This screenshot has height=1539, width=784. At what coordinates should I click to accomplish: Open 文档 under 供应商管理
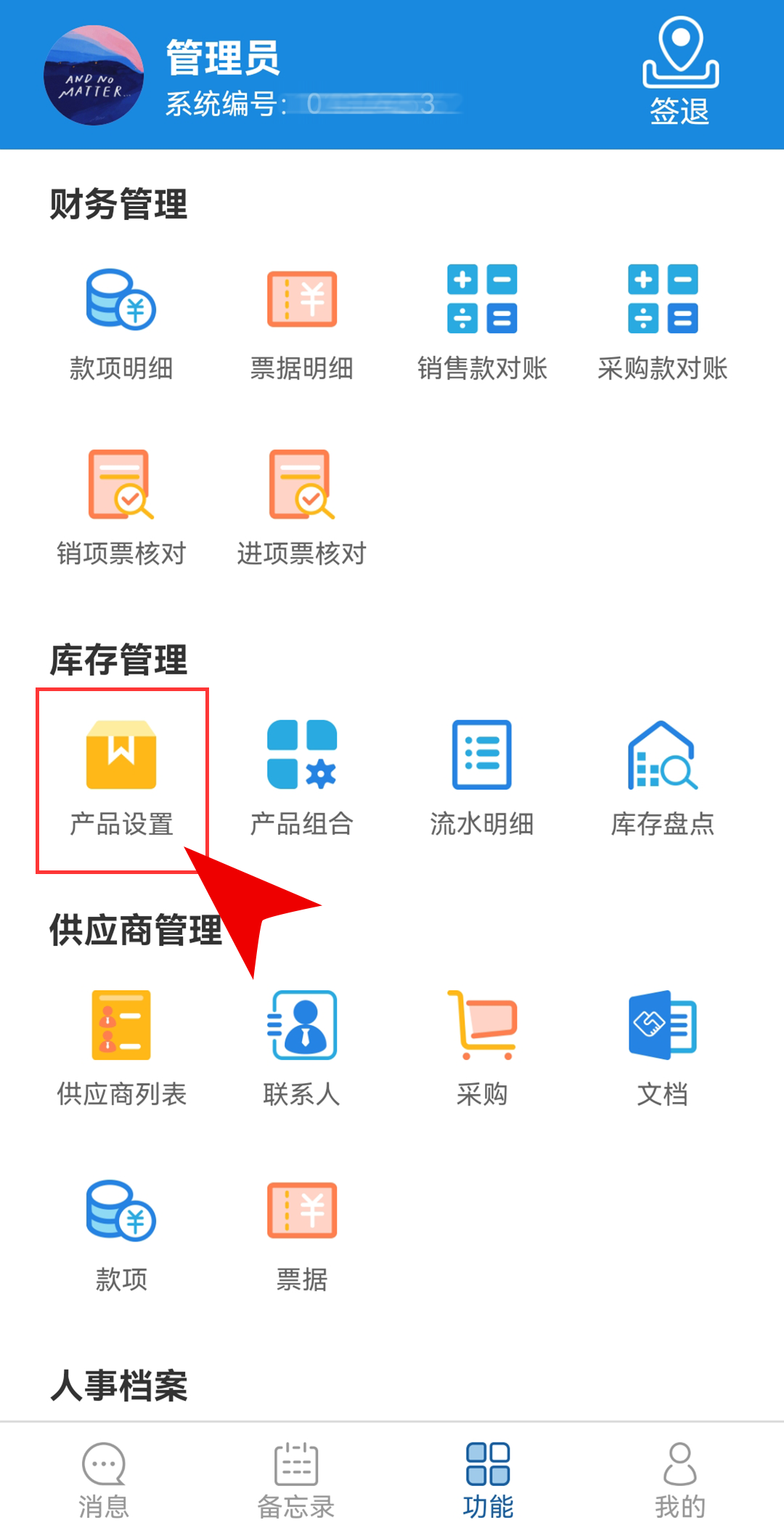[x=663, y=1048]
